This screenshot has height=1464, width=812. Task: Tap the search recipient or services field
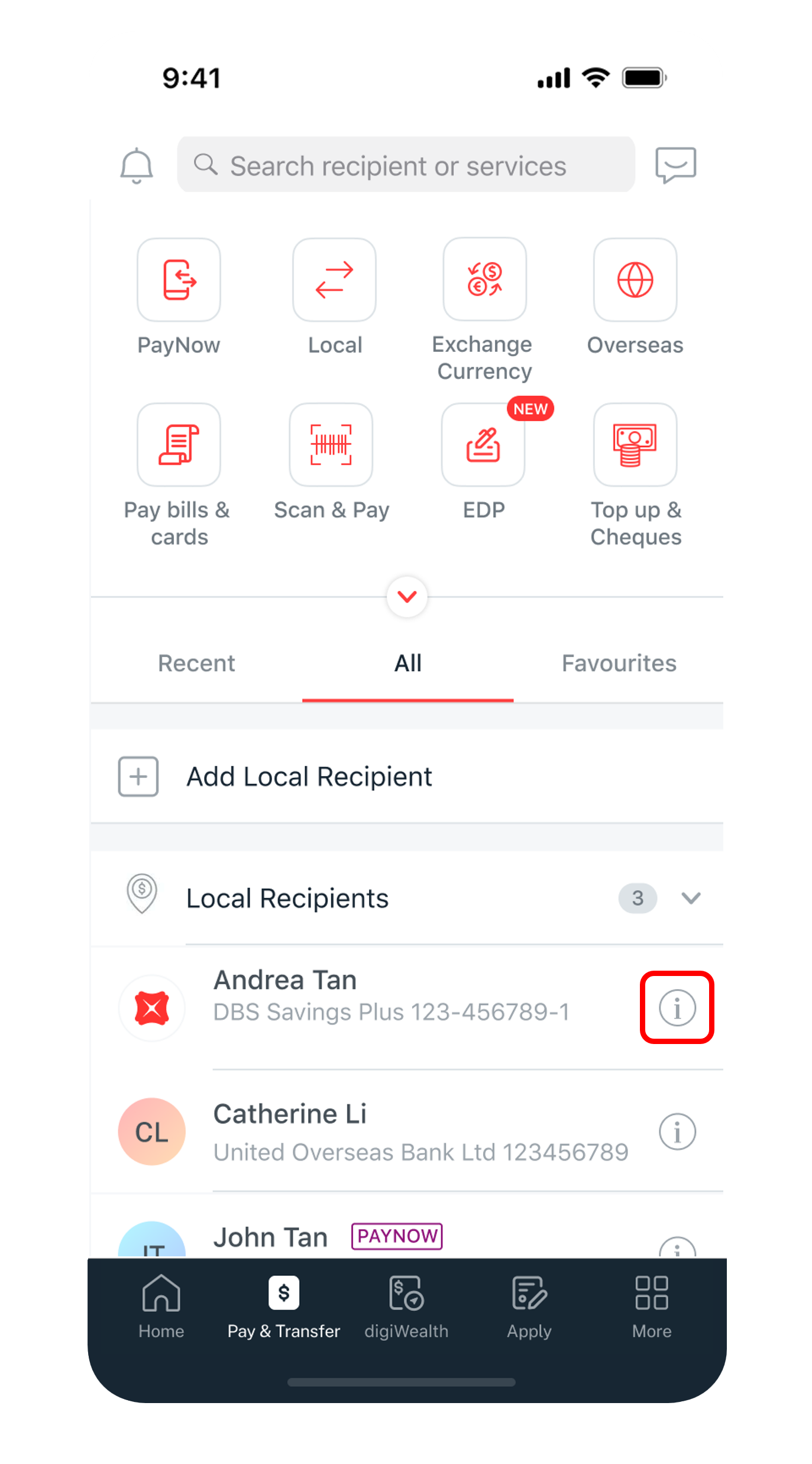coord(406,165)
